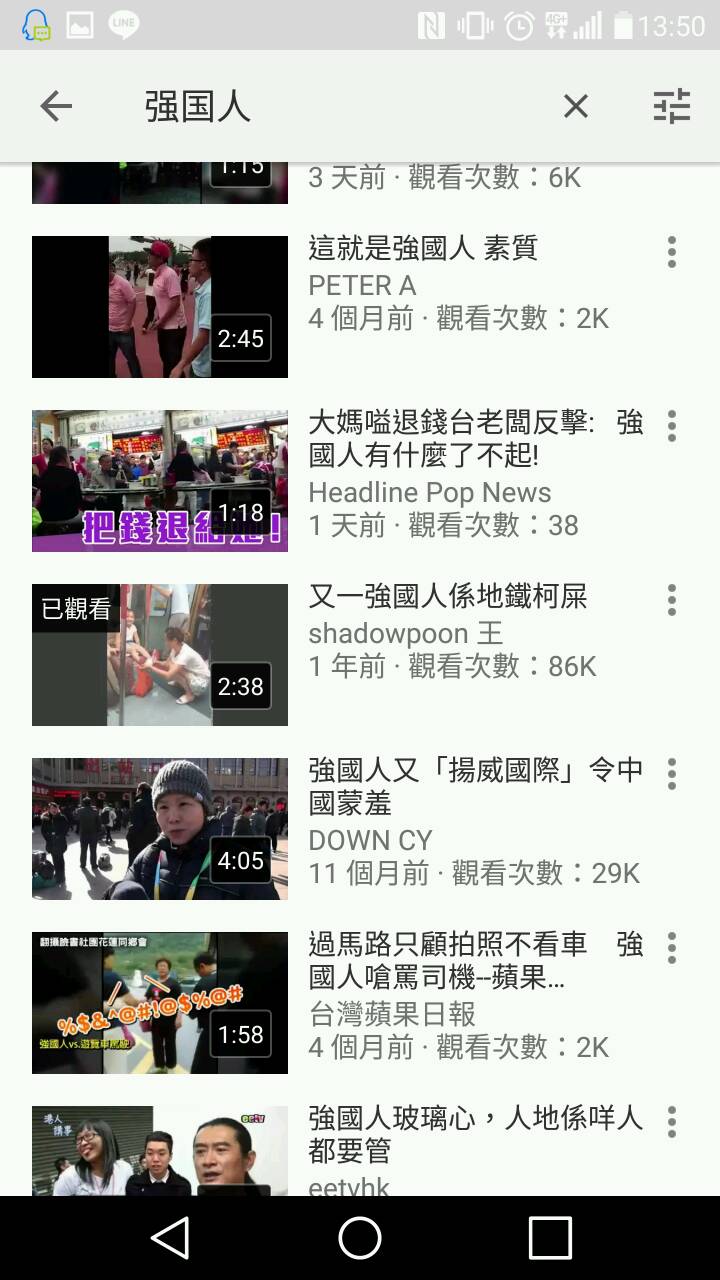The width and height of the screenshot is (720, 1280).
Task: Open the DOWN CY video 強國人又「揚威國際」
Action: [160, 829]
